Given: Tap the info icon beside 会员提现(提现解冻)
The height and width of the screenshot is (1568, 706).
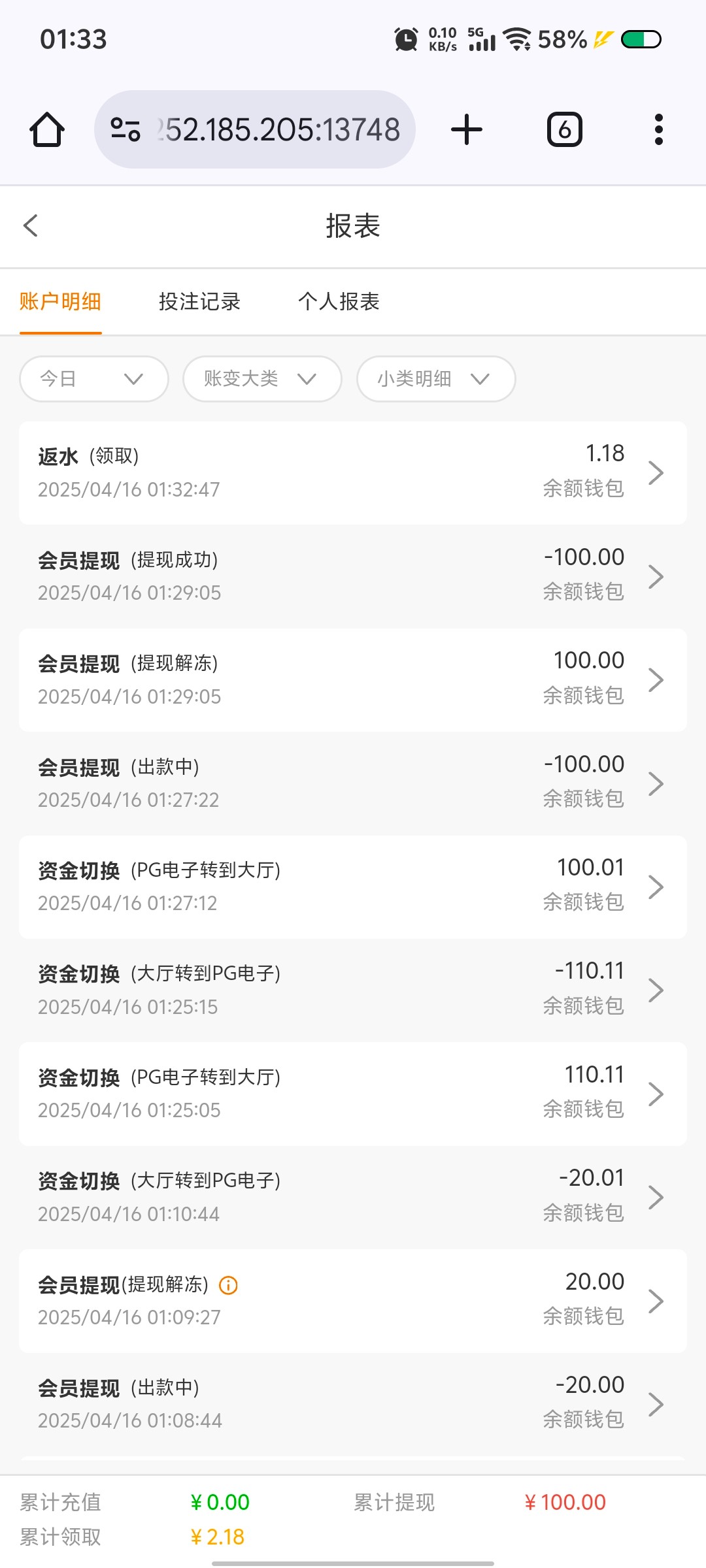Looking at the screenshot, I should (x=228, y=1285).
